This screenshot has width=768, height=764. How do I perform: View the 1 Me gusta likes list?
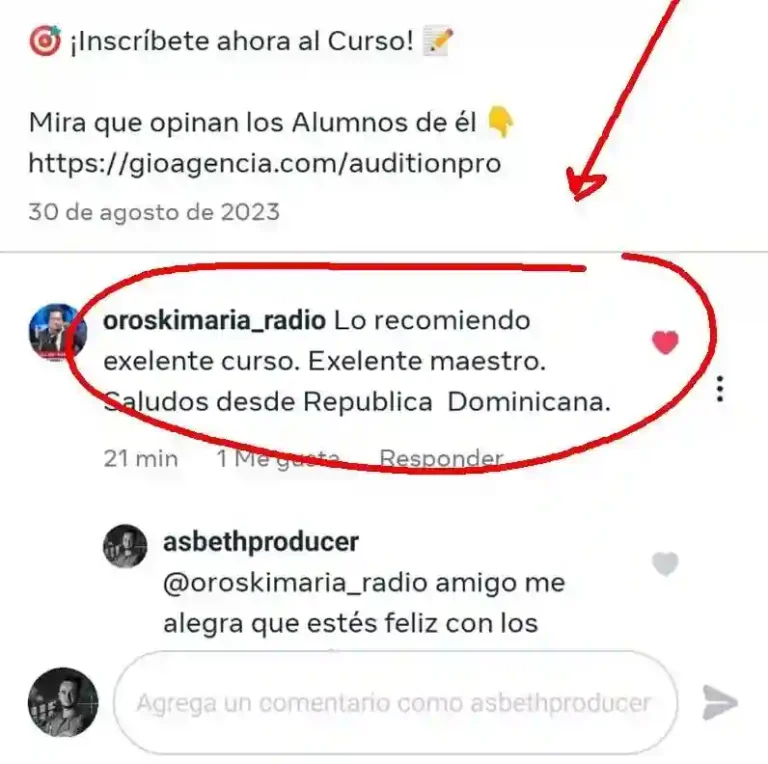[x=278, y=458]
